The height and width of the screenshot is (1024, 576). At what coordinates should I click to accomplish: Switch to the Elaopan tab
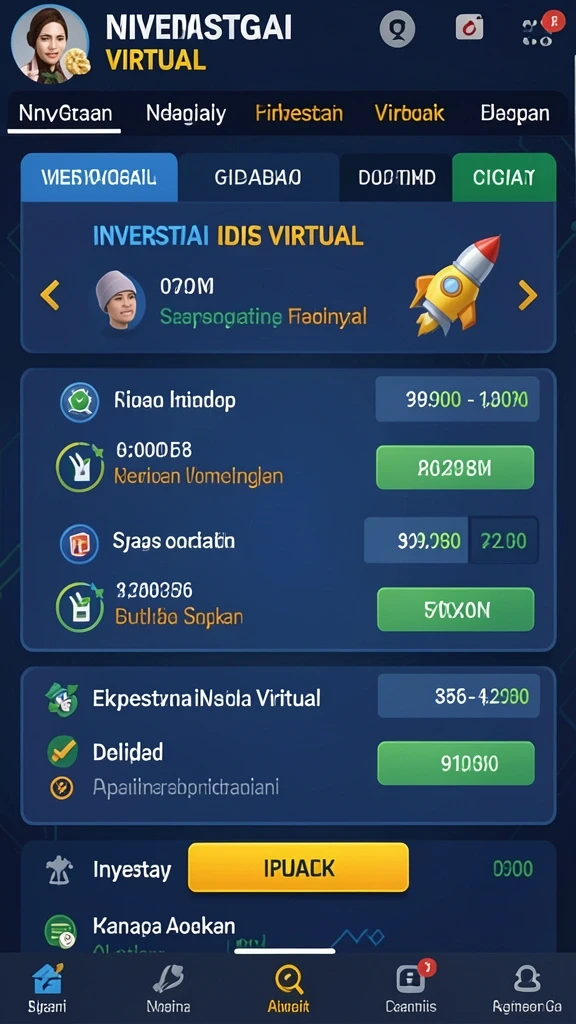[515, 114]
